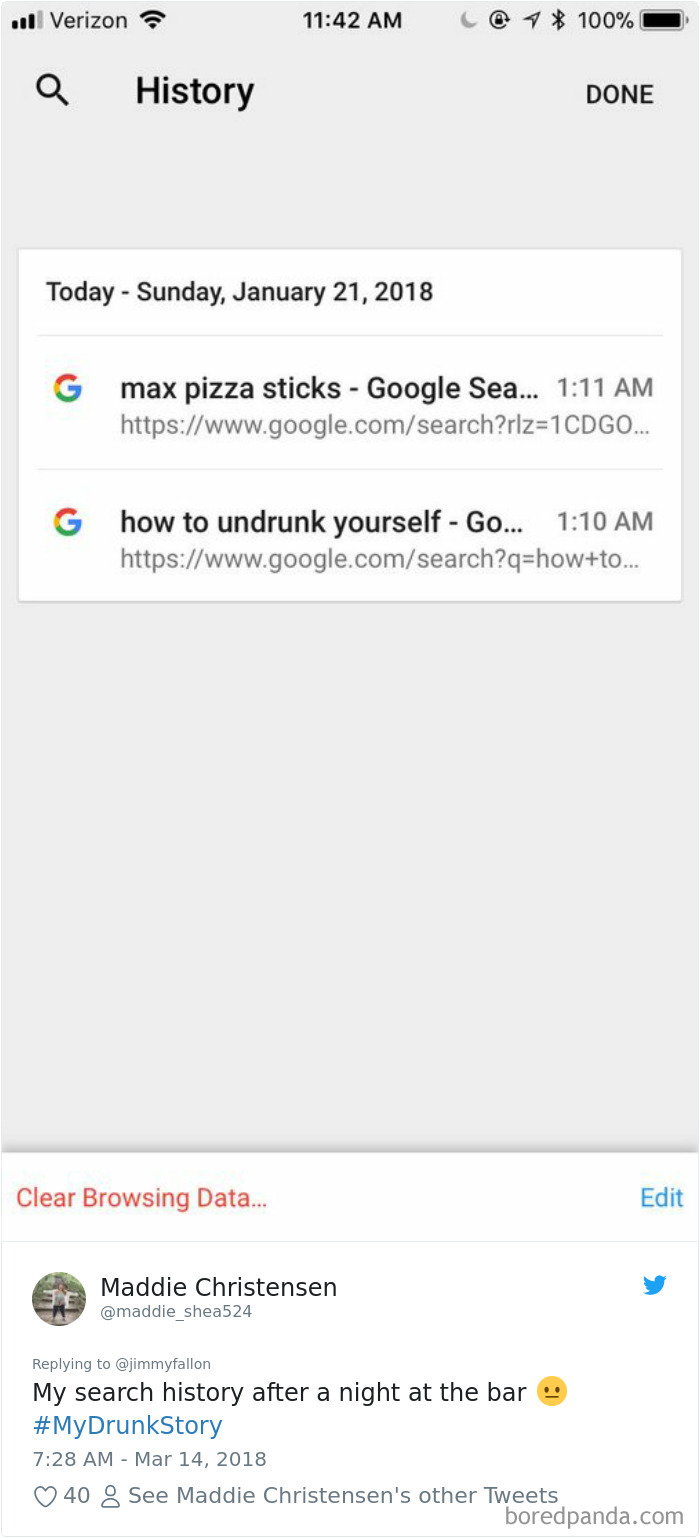Tap Clear Browsing Data
Screen dimensions: 700x1538
coord(141,1198)
